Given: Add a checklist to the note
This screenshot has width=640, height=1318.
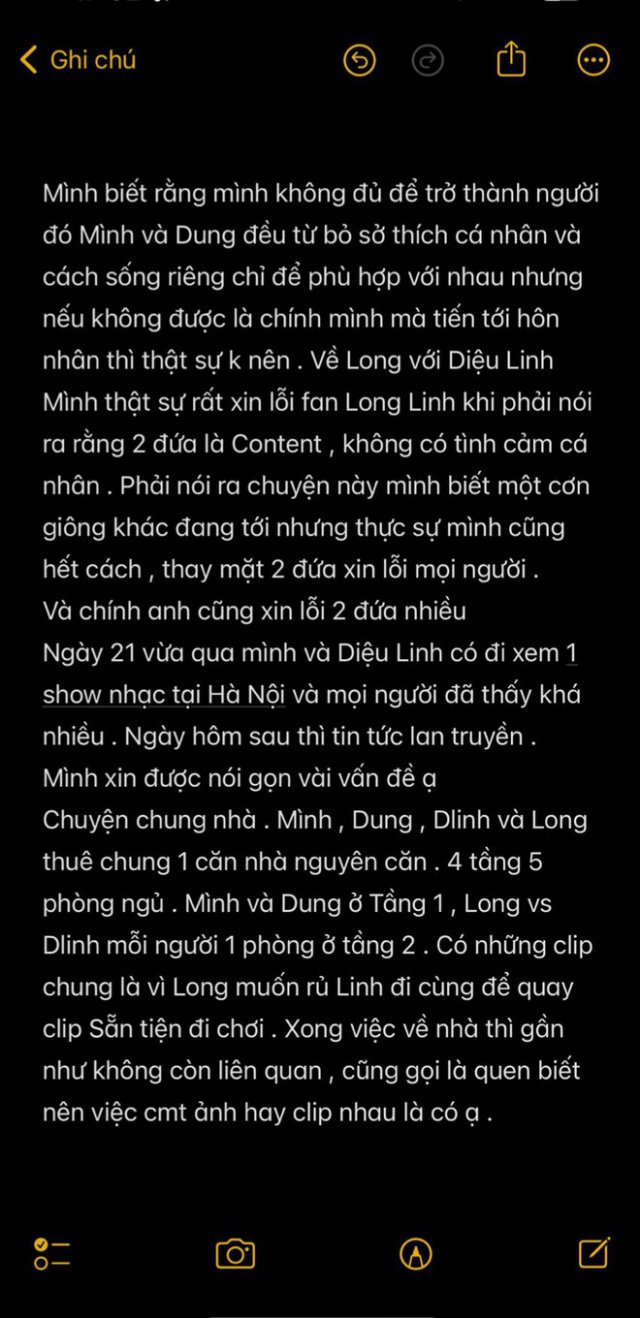Looking at the screenshot, I should 51,1253.
